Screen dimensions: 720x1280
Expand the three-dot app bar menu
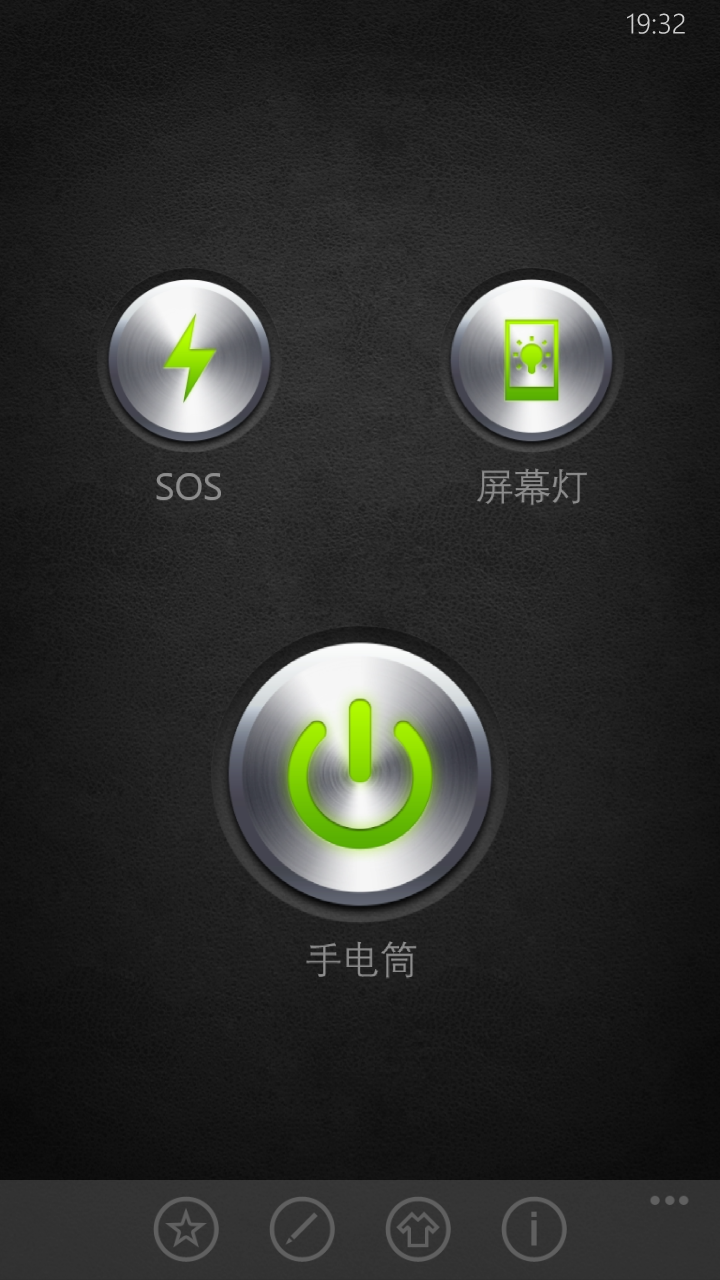pyautogui.click(x=668, y=1201)
